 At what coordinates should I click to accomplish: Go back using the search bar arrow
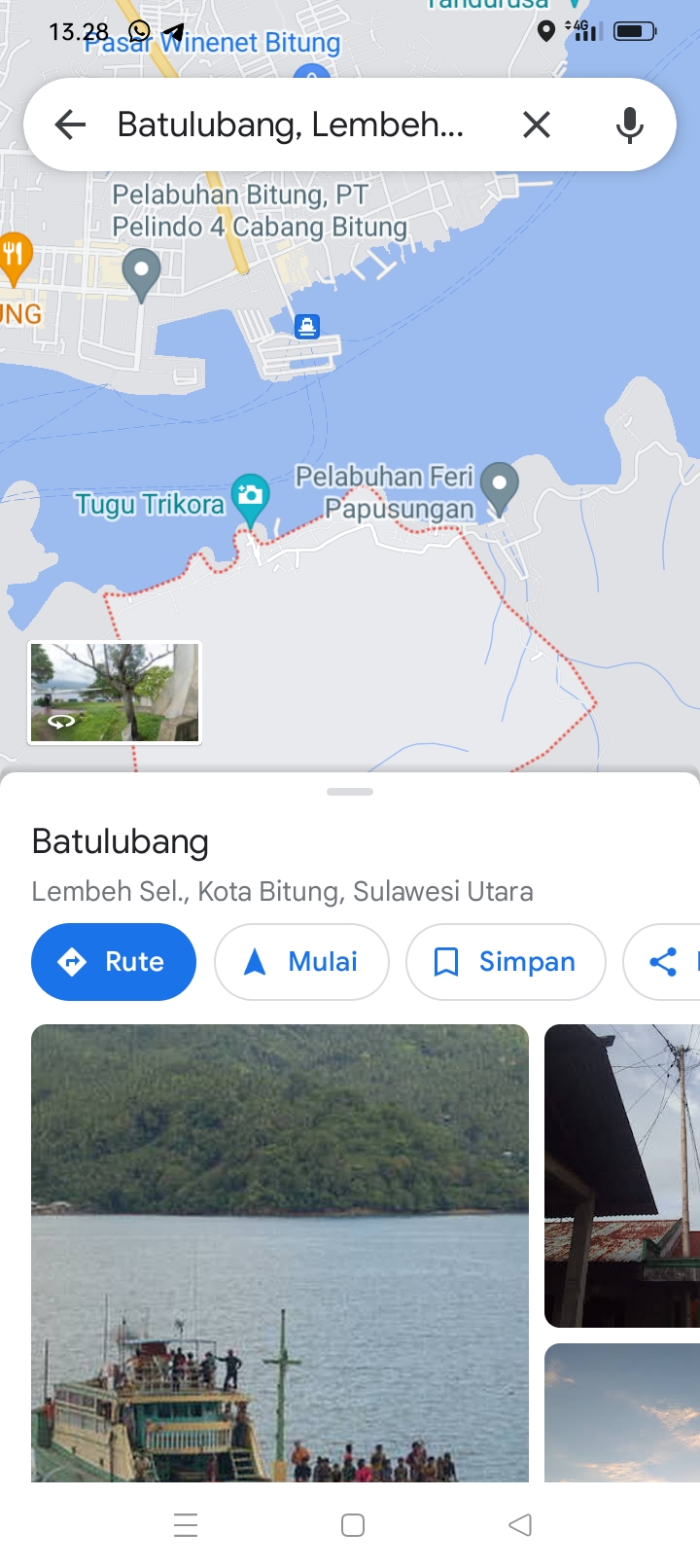(x=70, y=125)
